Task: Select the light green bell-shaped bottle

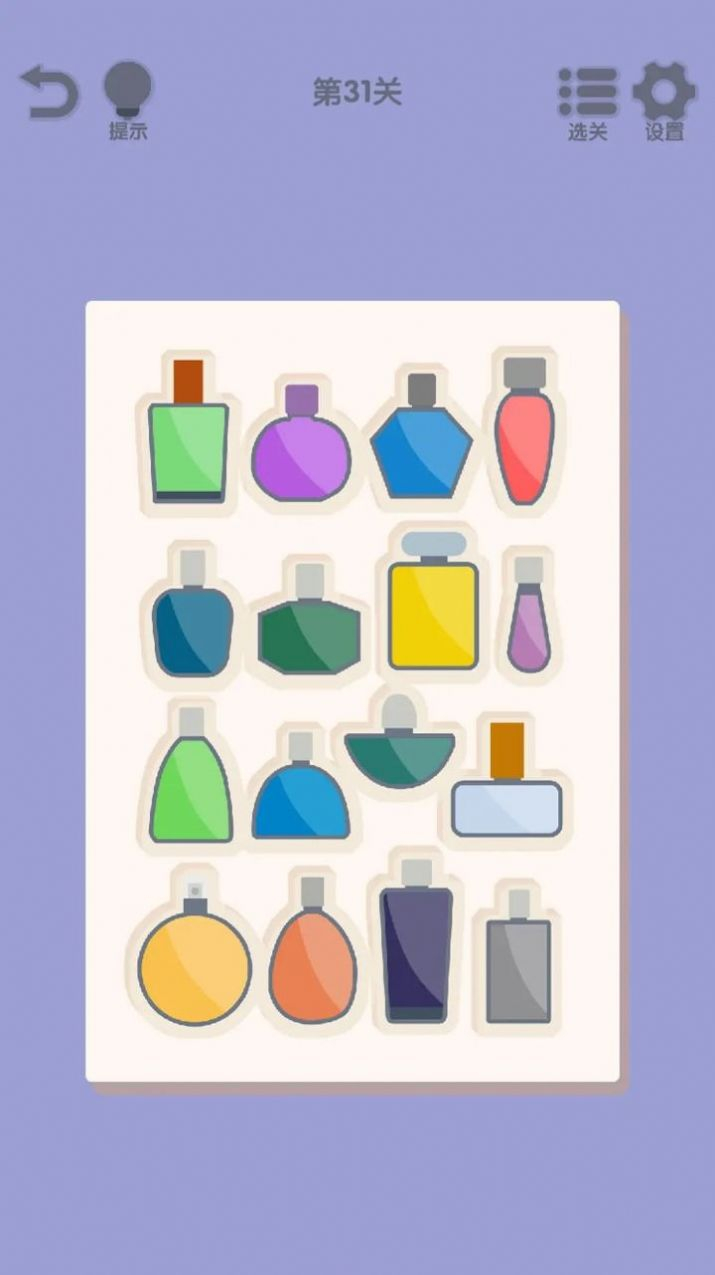Action: (191, 790)
